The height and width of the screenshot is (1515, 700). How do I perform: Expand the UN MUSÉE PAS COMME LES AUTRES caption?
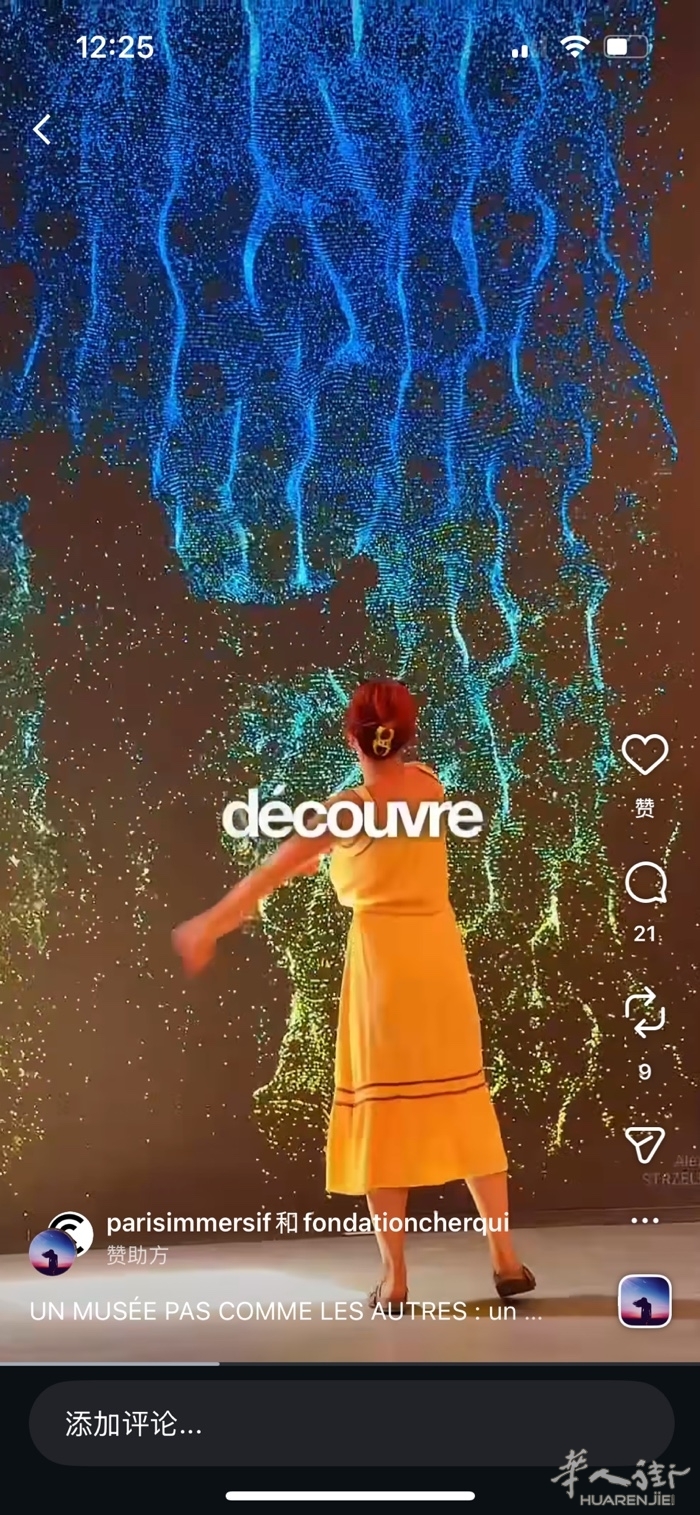point(287,1311)
